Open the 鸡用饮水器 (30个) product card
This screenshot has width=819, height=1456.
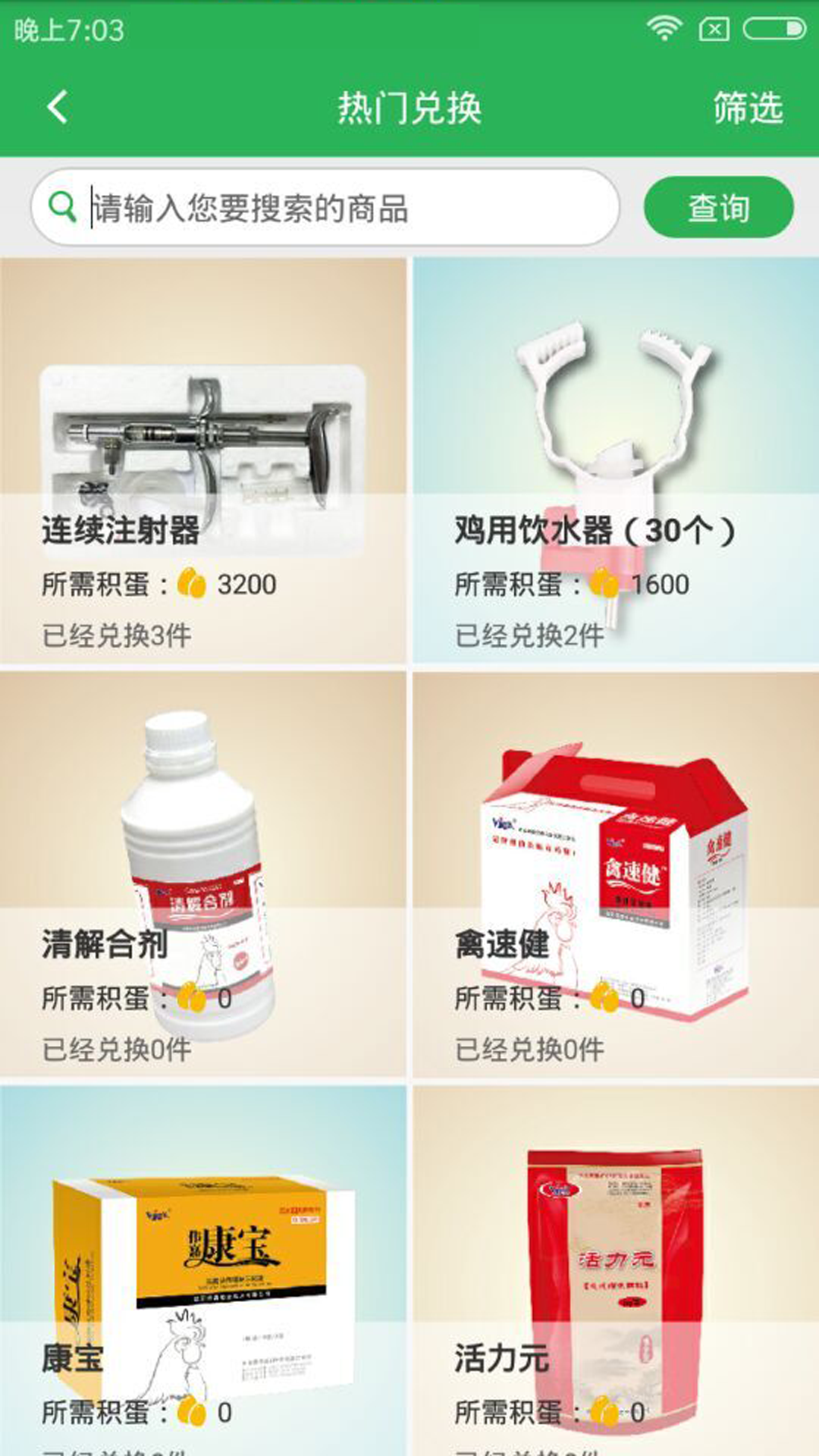point(616,460)
